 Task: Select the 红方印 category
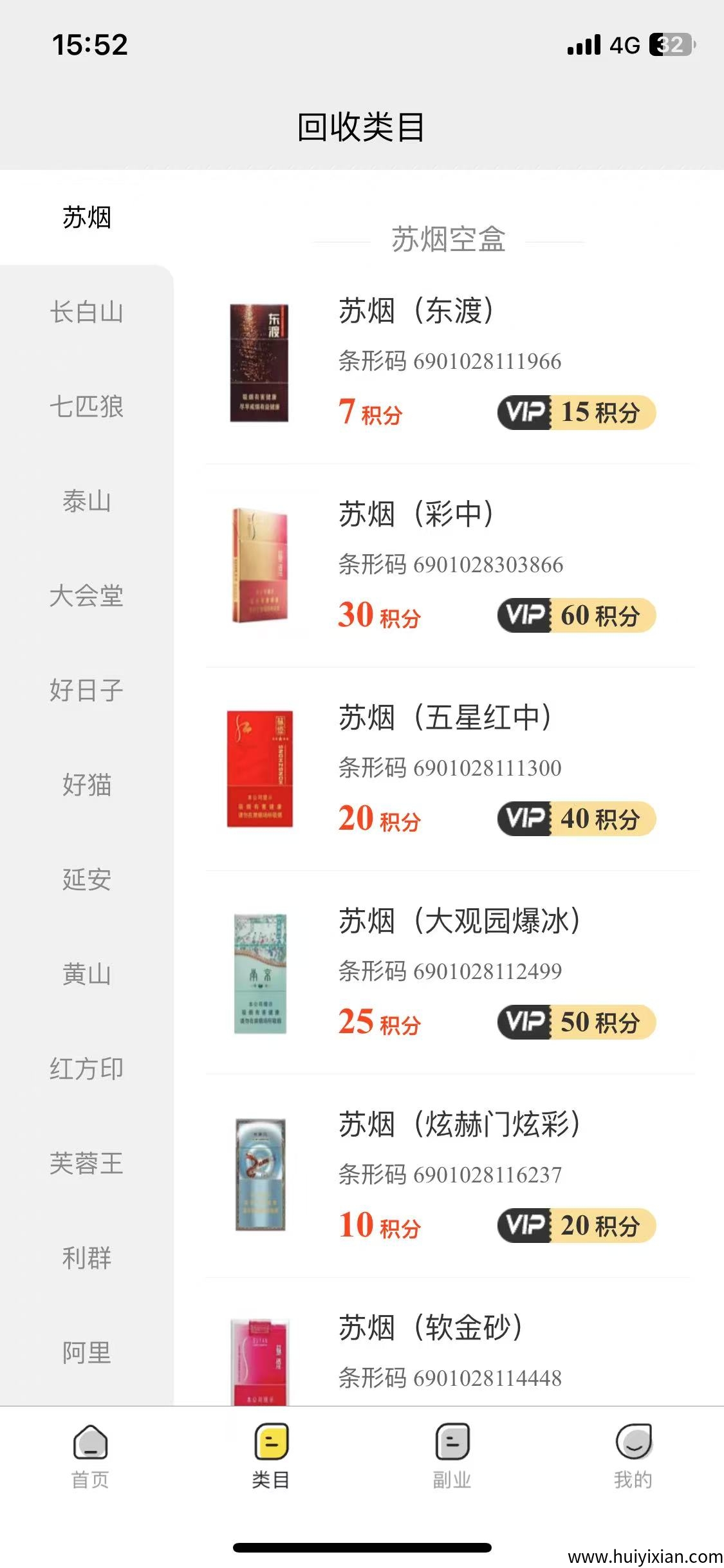coord(87,1069)
